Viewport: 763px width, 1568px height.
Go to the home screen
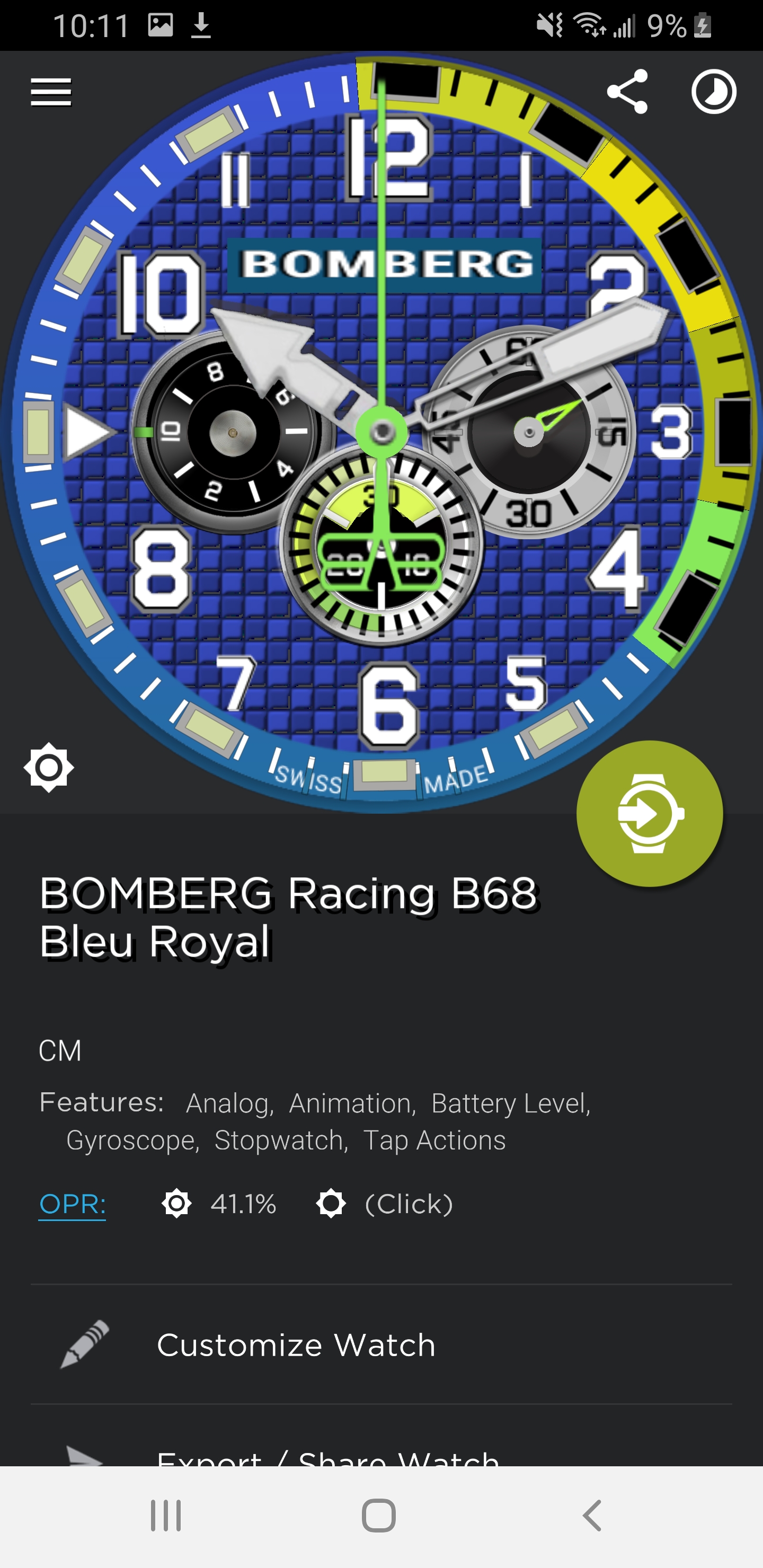(379, 1515)
